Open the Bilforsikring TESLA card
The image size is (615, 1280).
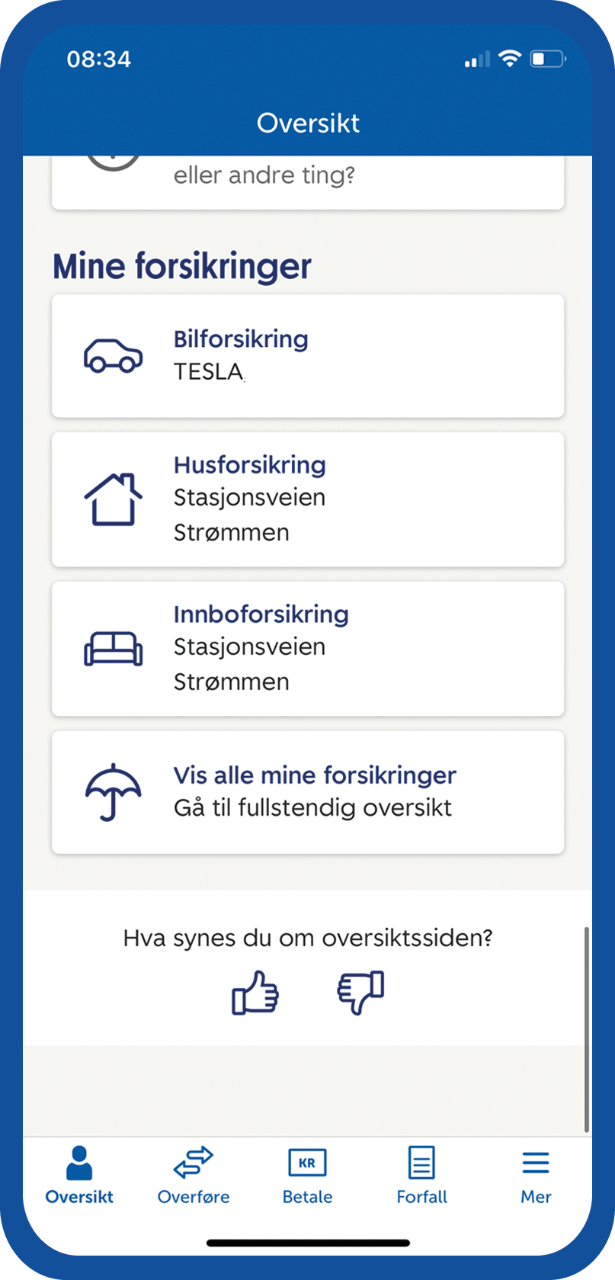[307, 356]
